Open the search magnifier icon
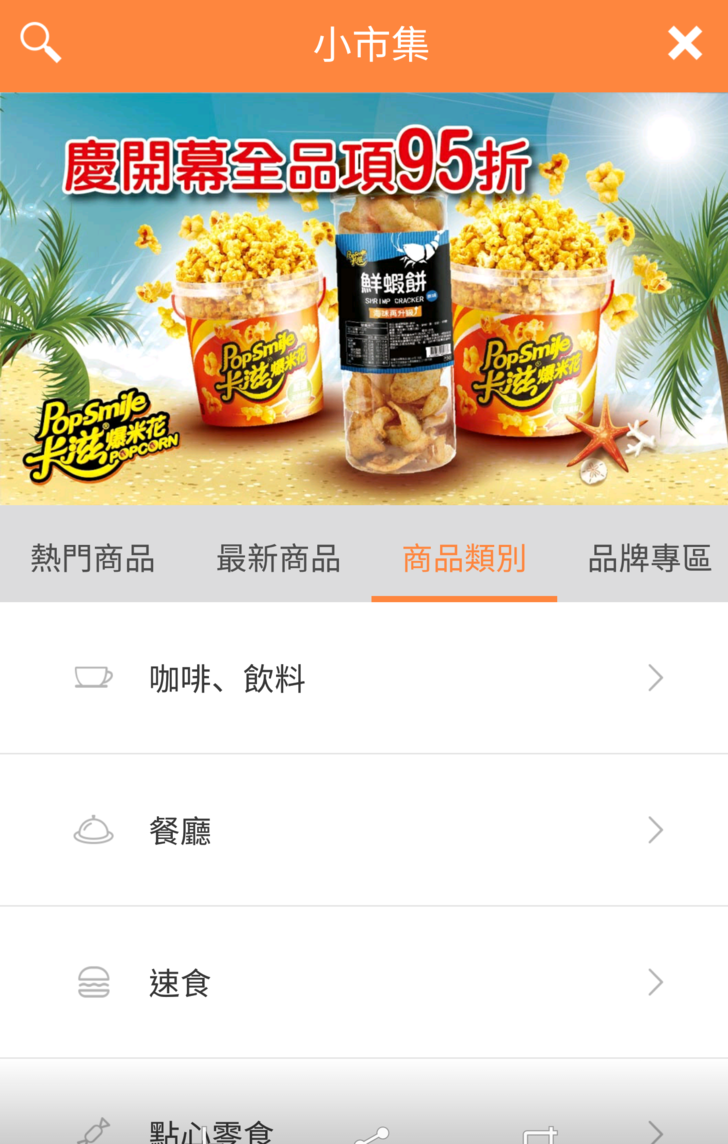Viewport: 728px width, 1144px height. pyautogui.click(x=41, y=43)
